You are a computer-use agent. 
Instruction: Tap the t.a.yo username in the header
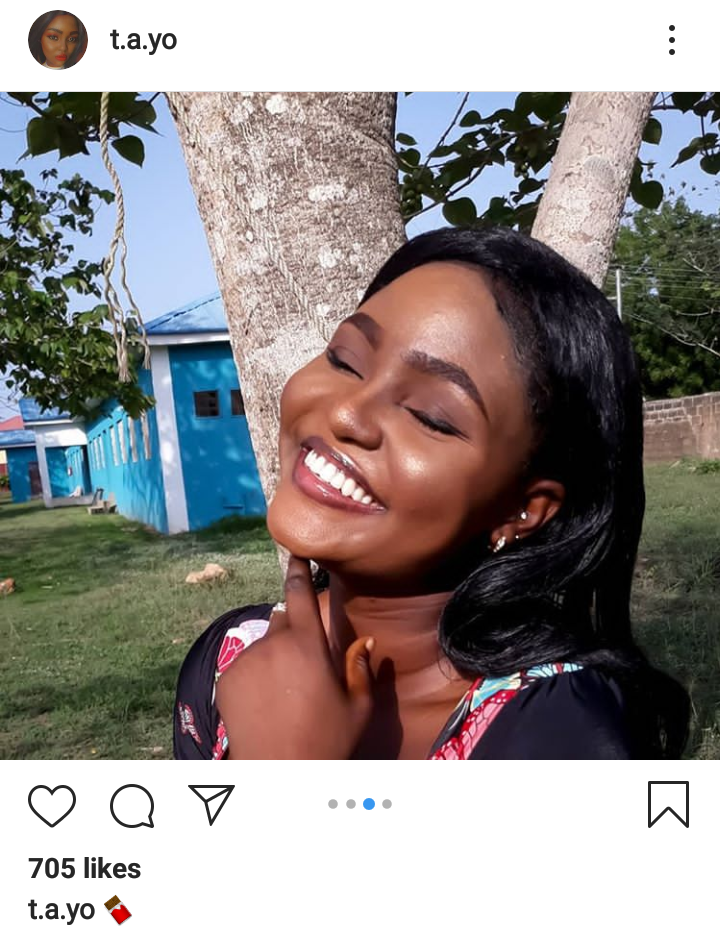(143, 40)
